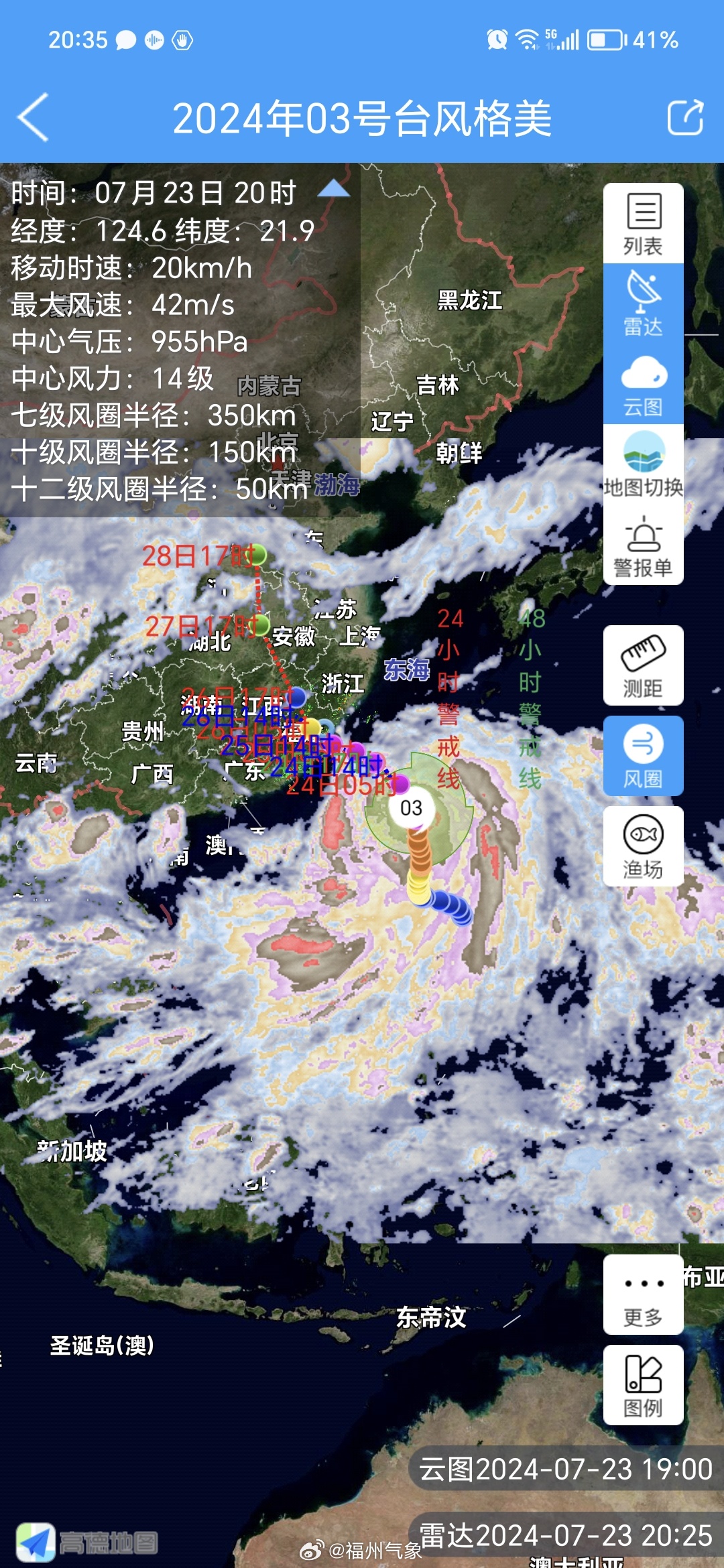
Task: Switch map type via 地图切换
Action: pos(643,464)
